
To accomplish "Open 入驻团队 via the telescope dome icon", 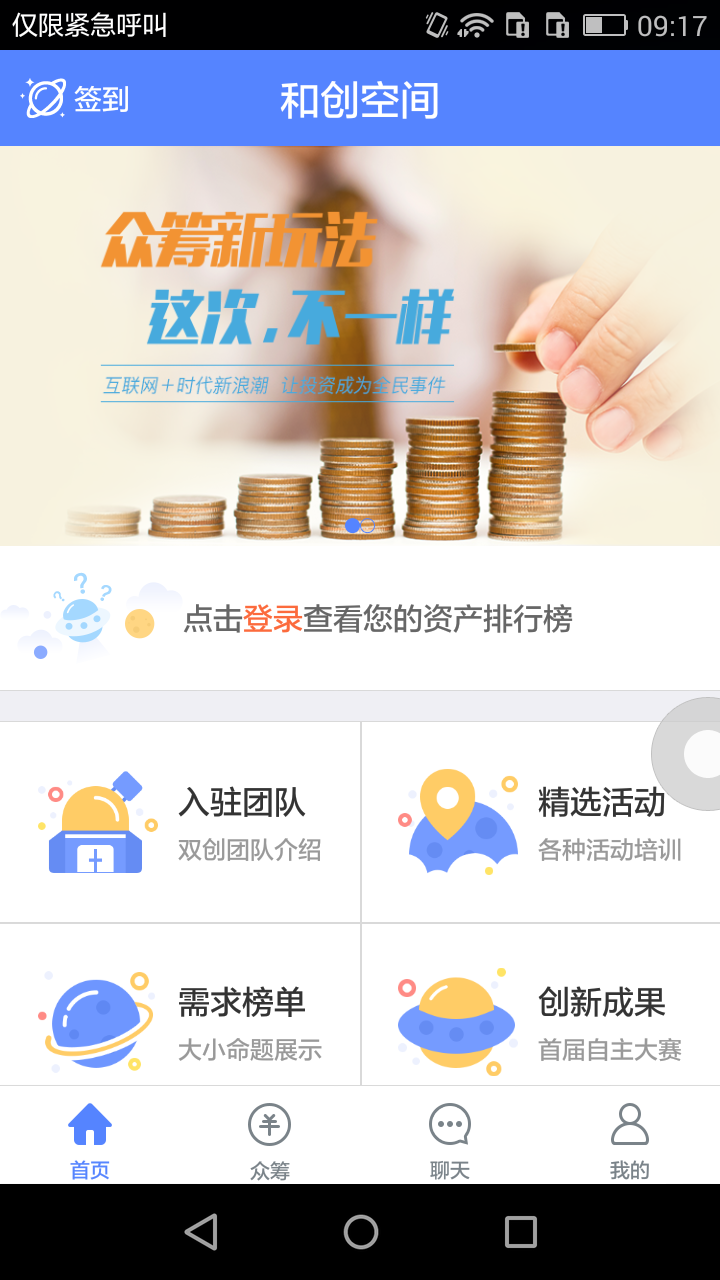I will [95, 822].
